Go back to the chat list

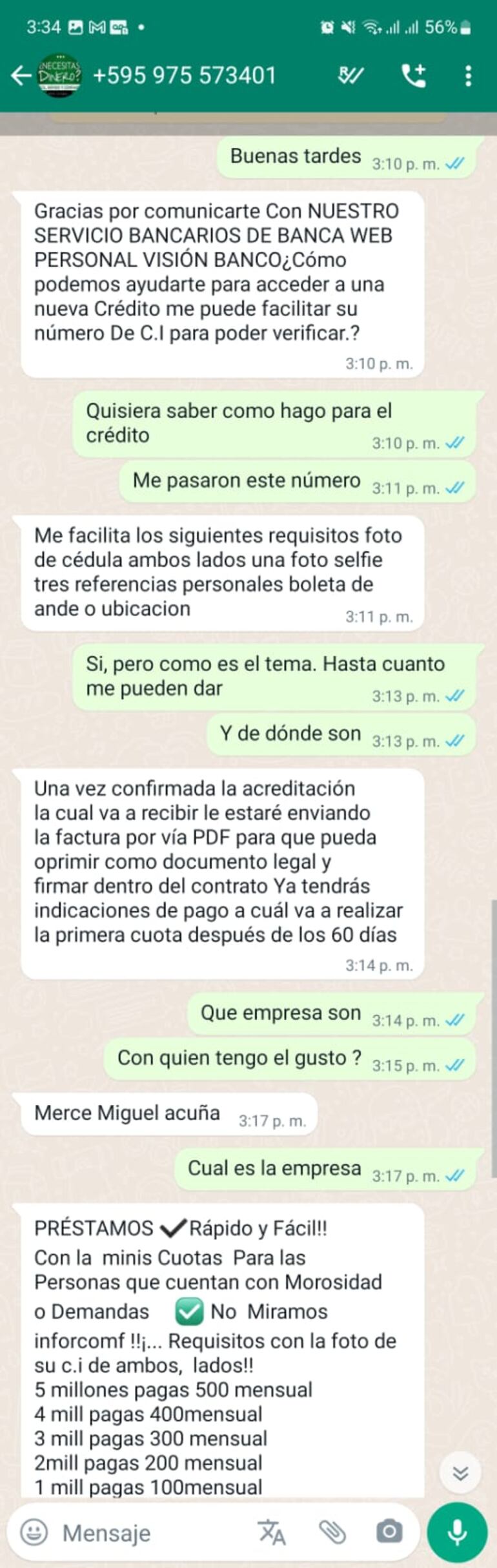coord(21,76)
